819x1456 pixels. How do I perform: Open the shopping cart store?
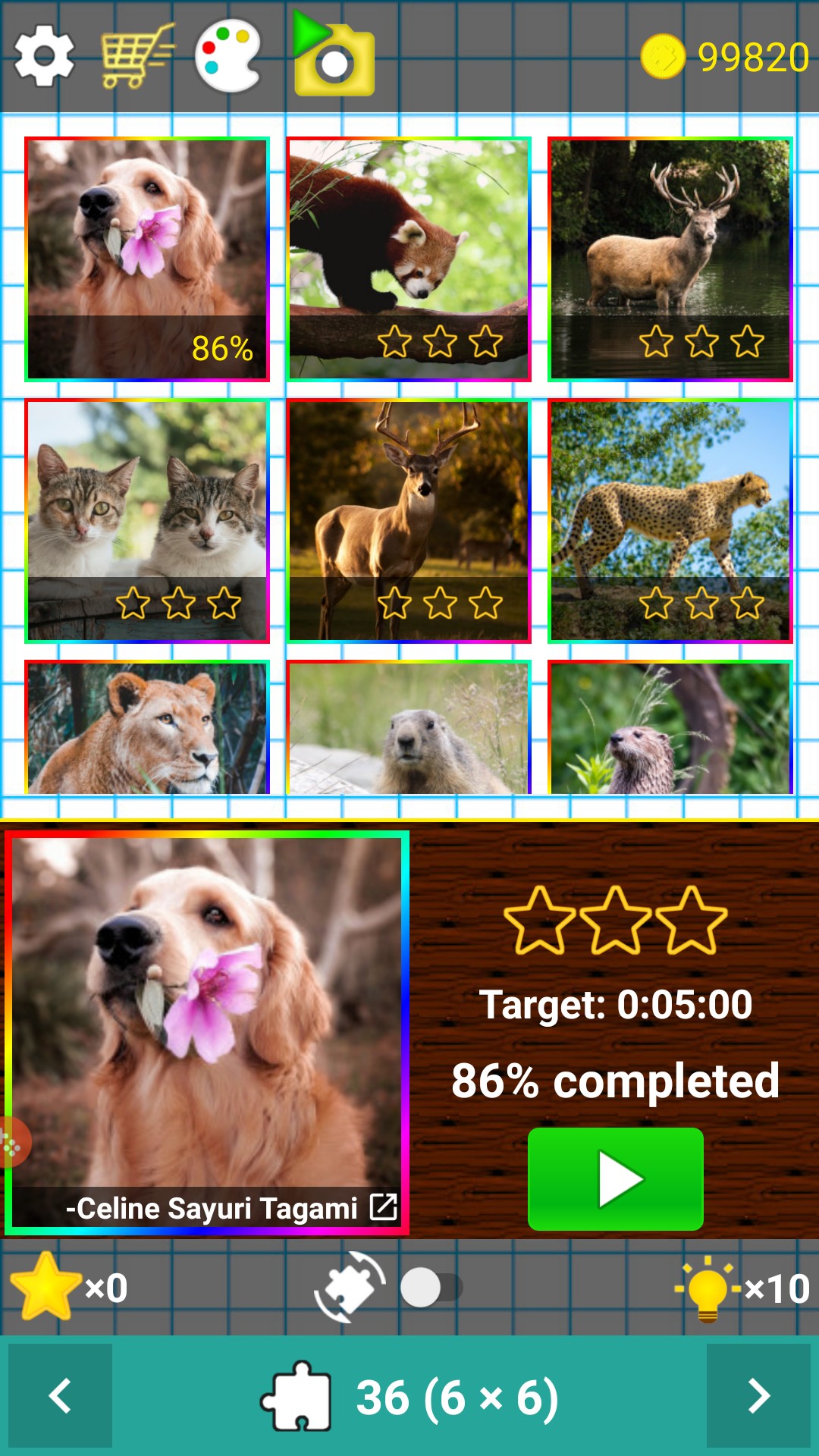point(136,56)
